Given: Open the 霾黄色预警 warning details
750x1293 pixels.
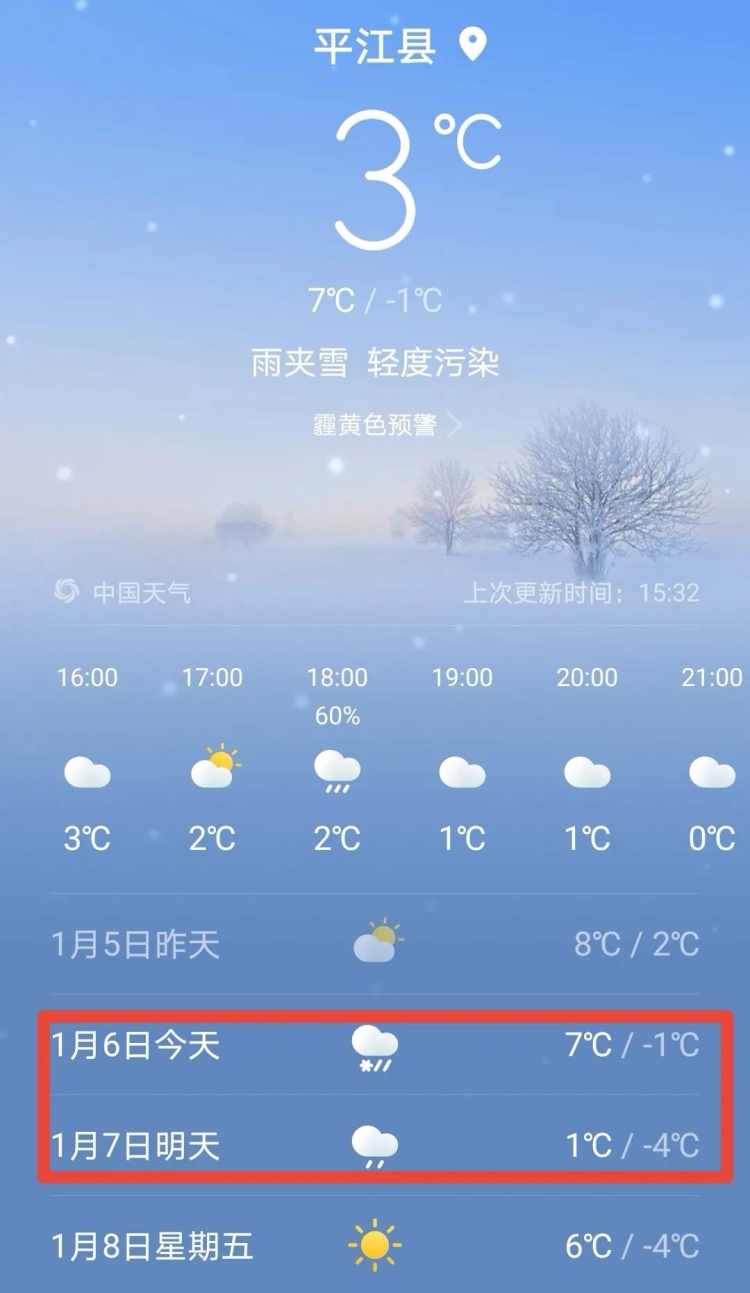Looking at the screenshot, I should click(385, 425).
